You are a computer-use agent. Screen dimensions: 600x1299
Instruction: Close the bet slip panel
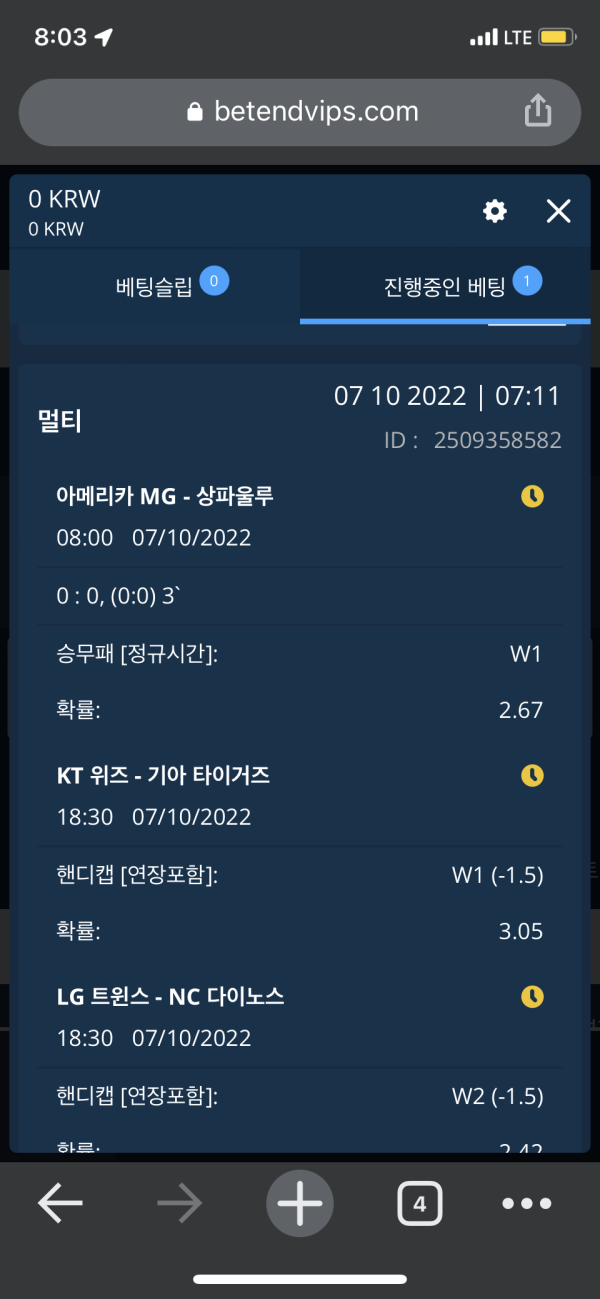pos(558,211)
